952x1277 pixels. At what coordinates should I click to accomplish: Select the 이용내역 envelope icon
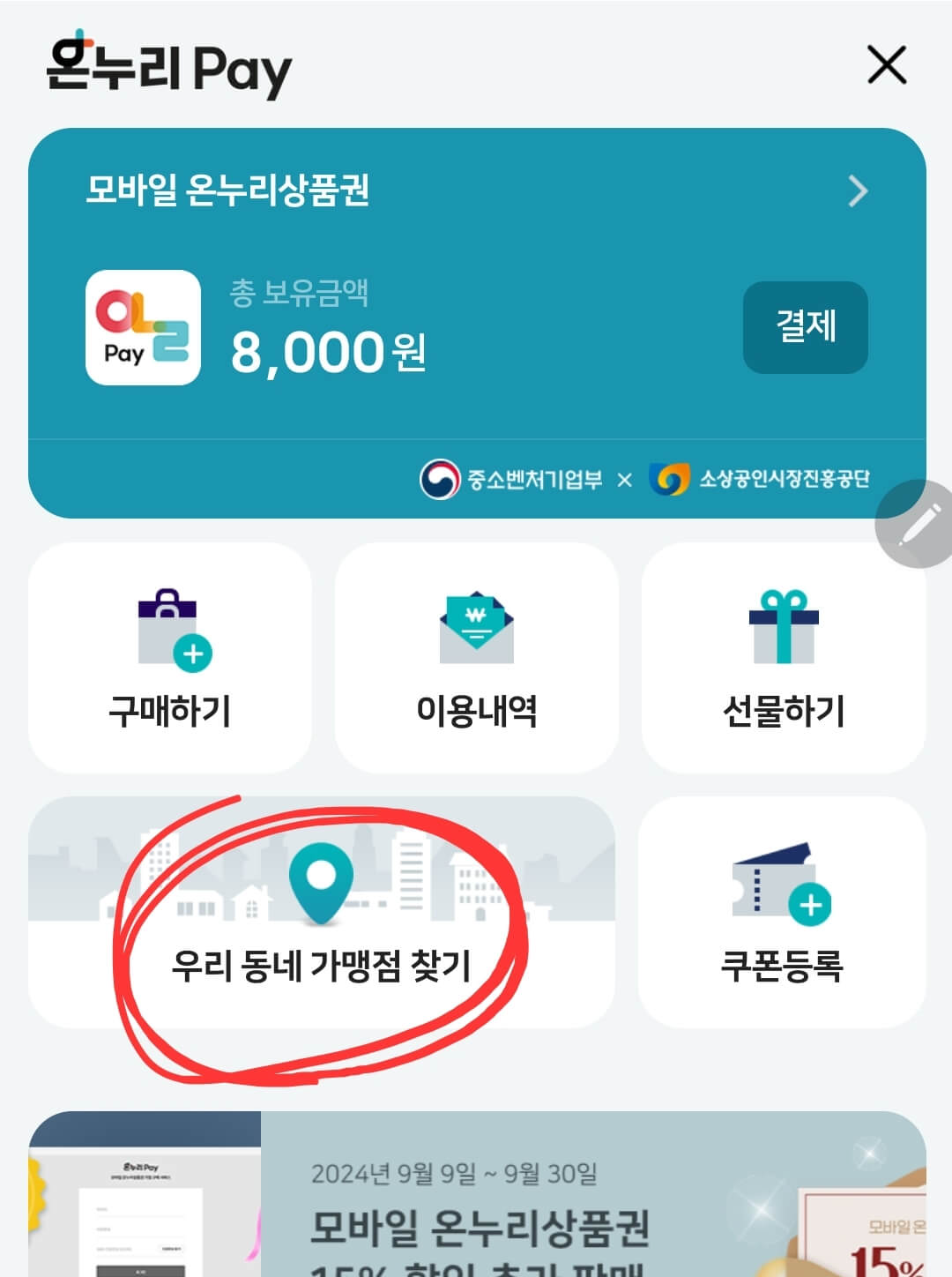point(476,629)
